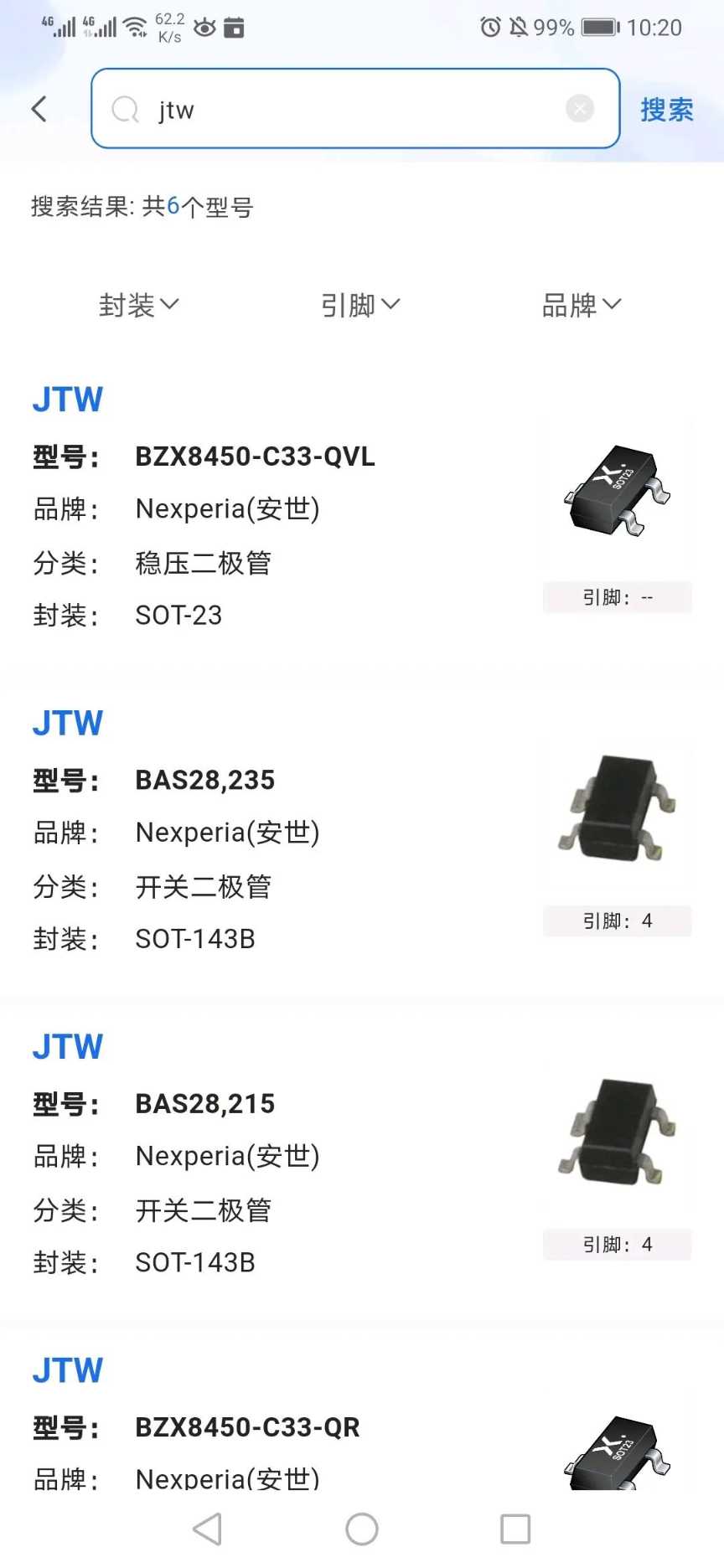Tap the search field containing jtw
This screenshot has height=1568, width=724.
coord(352,110)
